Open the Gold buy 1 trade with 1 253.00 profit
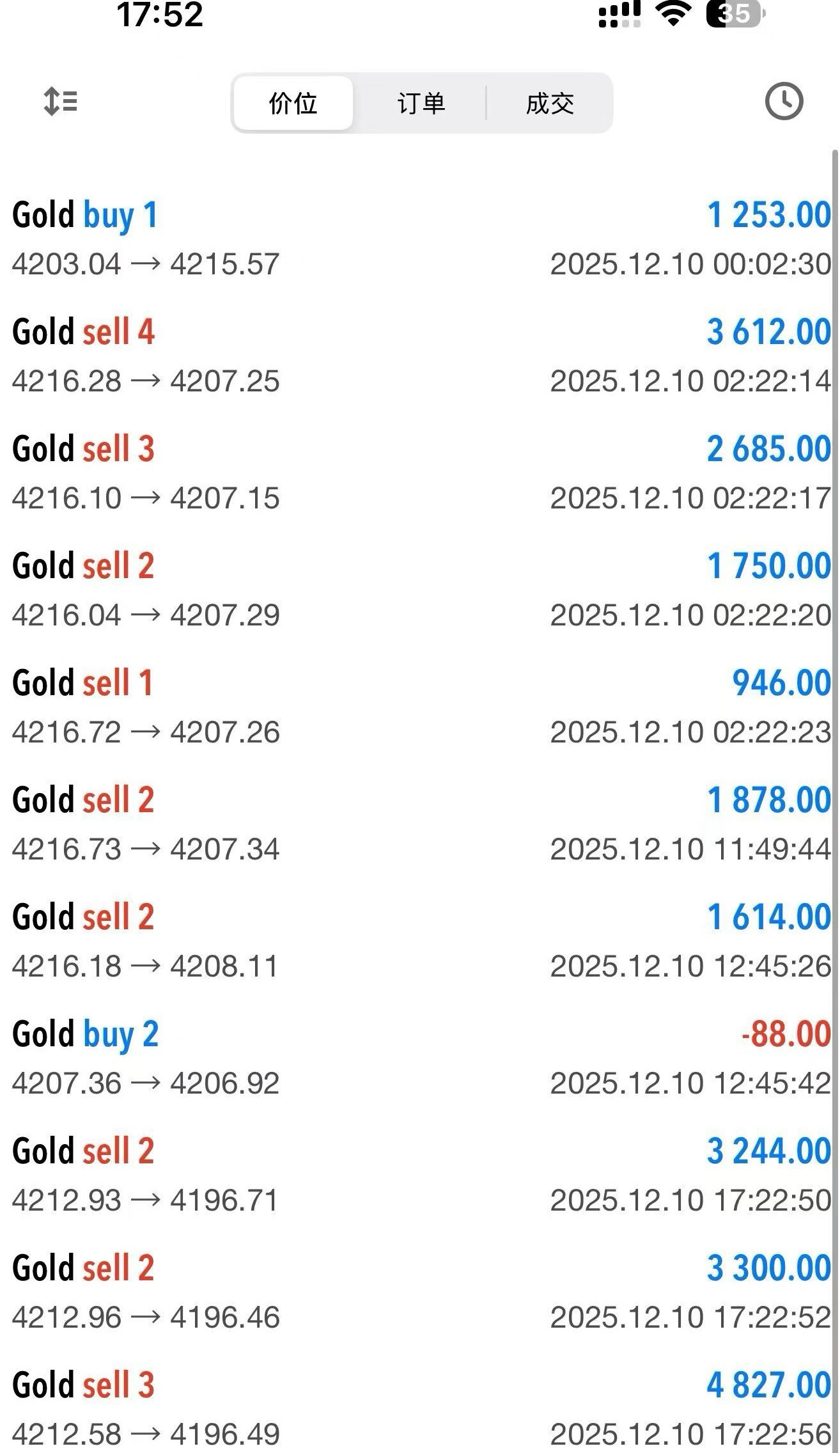The image size is (840, 1453). pos(419,239)
